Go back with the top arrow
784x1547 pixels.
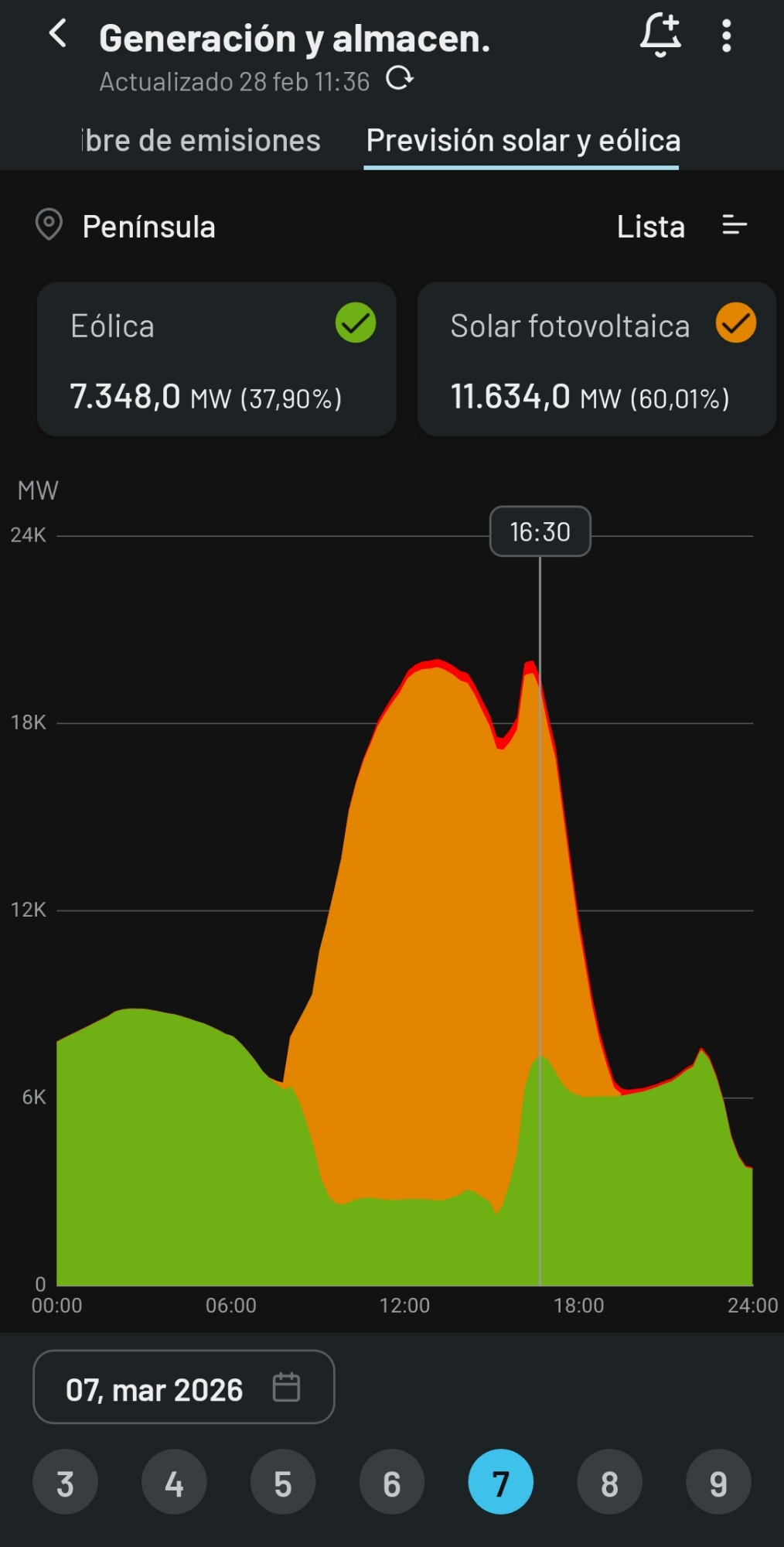(58, 35)
